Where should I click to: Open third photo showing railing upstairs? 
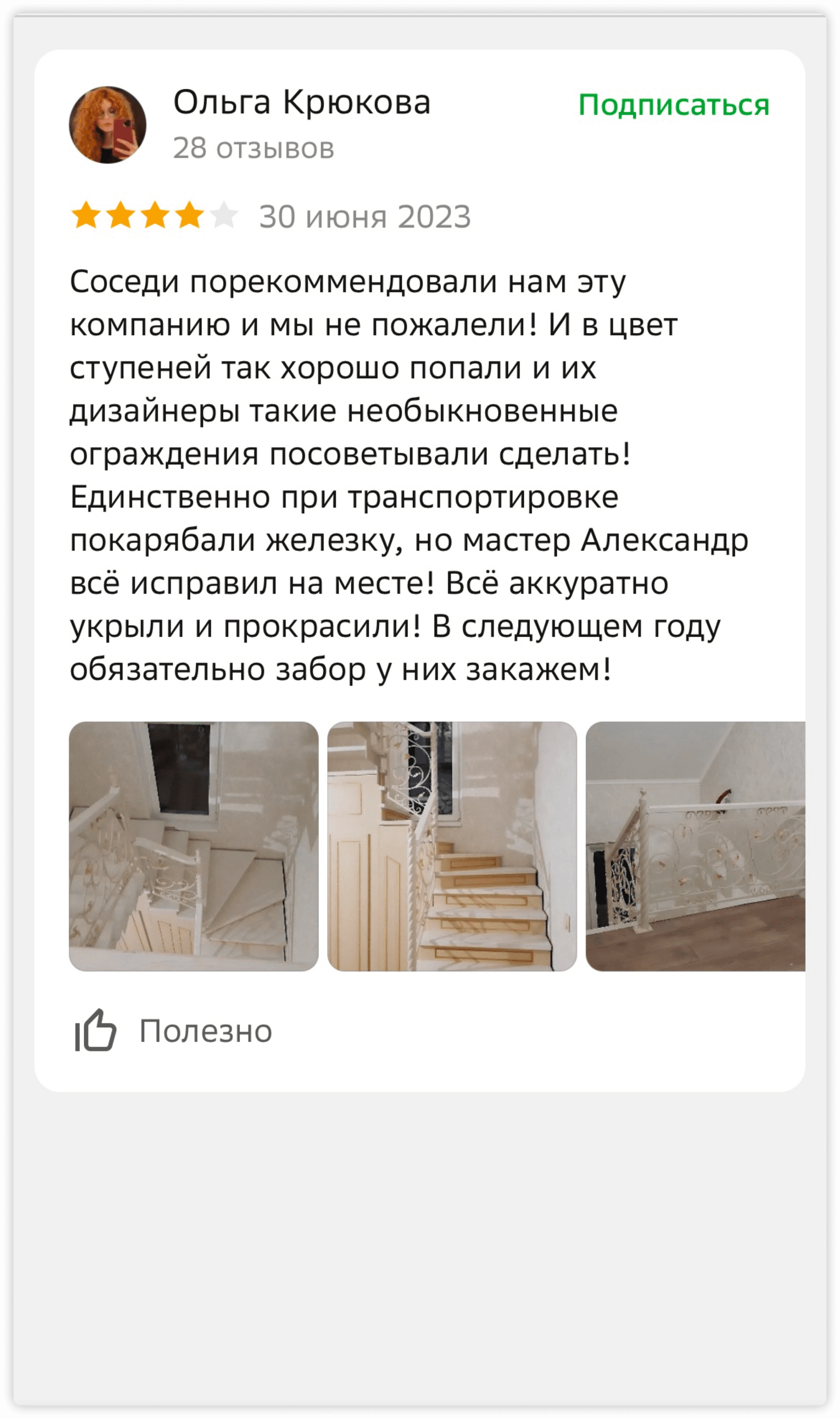(695, 846)
